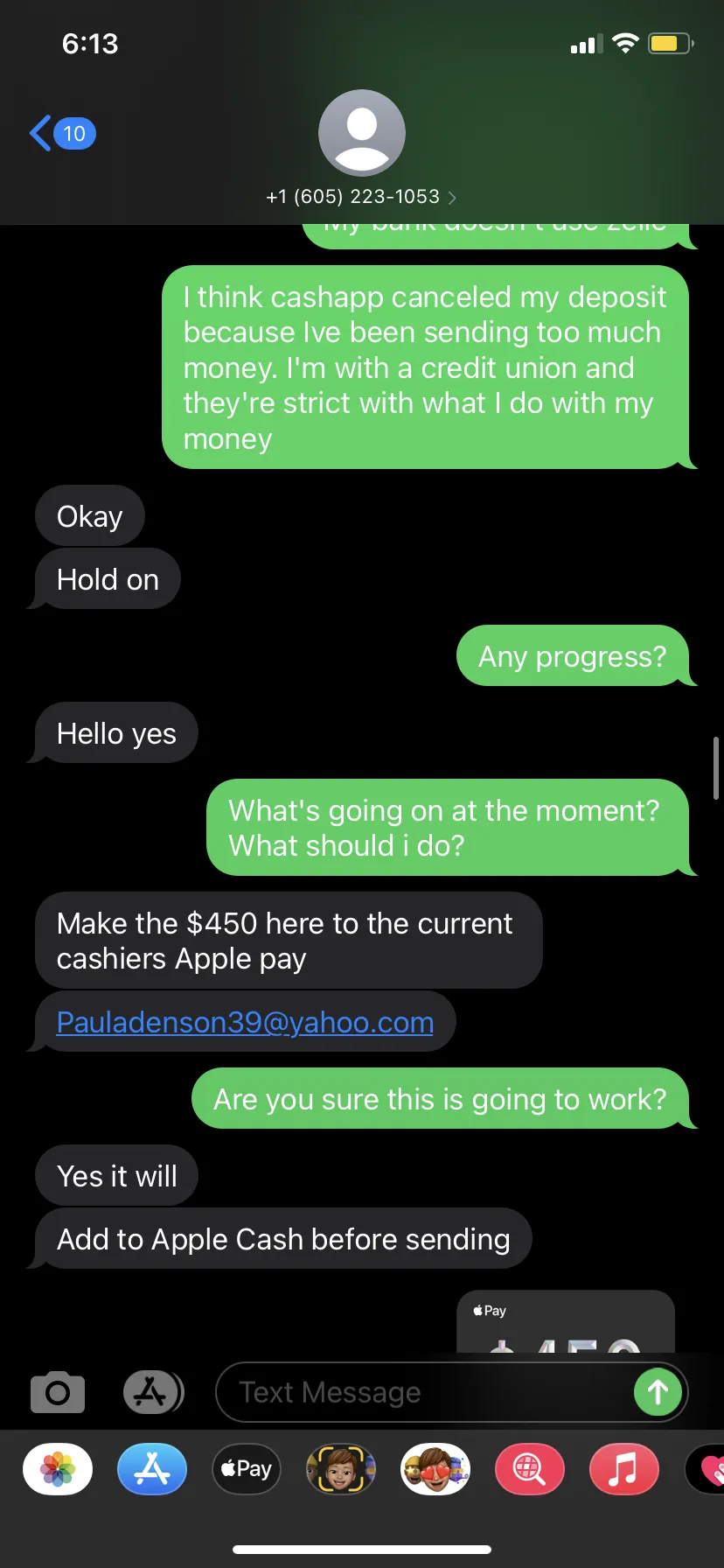Toggle the App Store apps drawer button
The width and height of the screenshot is (724, 1568).
coord(153,1391)
